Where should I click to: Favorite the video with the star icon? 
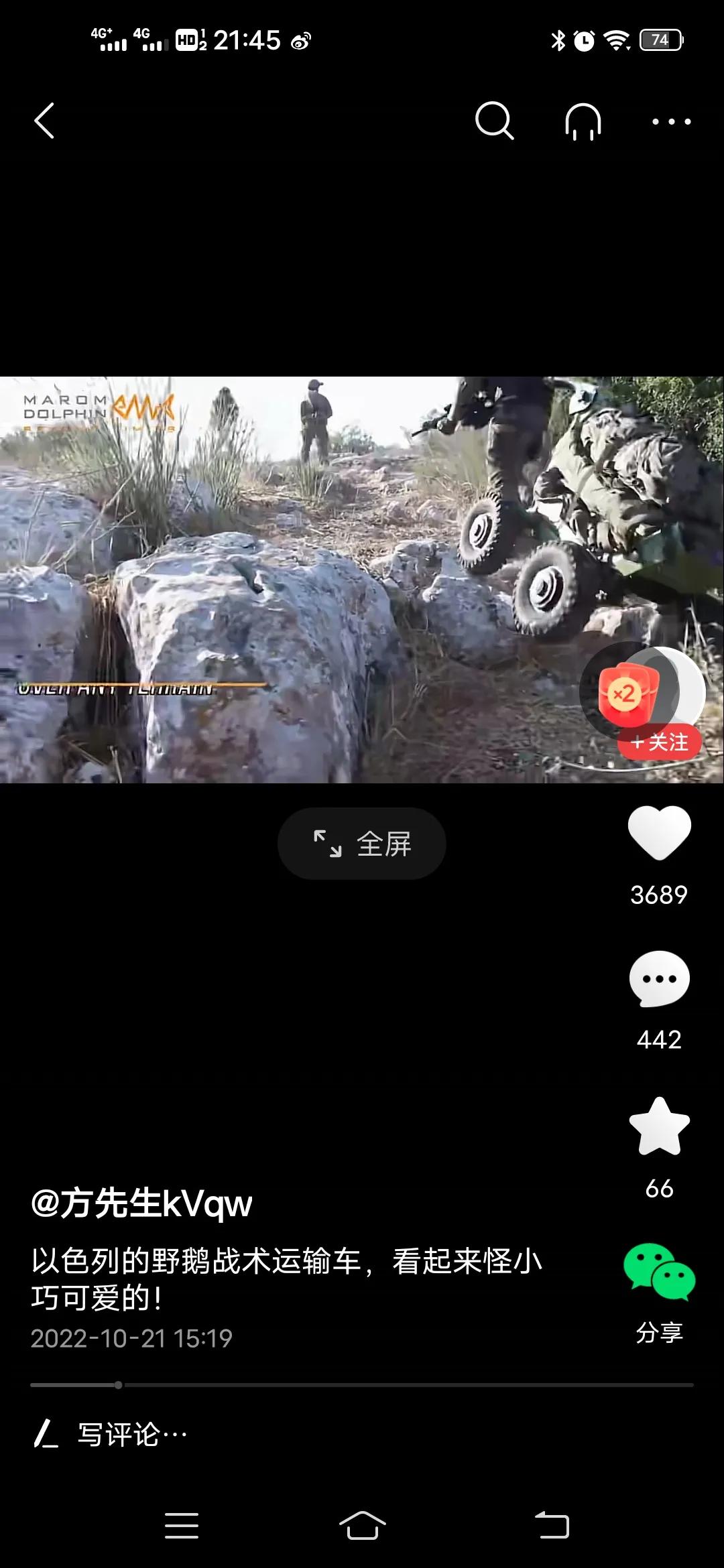click(659, 1127)
